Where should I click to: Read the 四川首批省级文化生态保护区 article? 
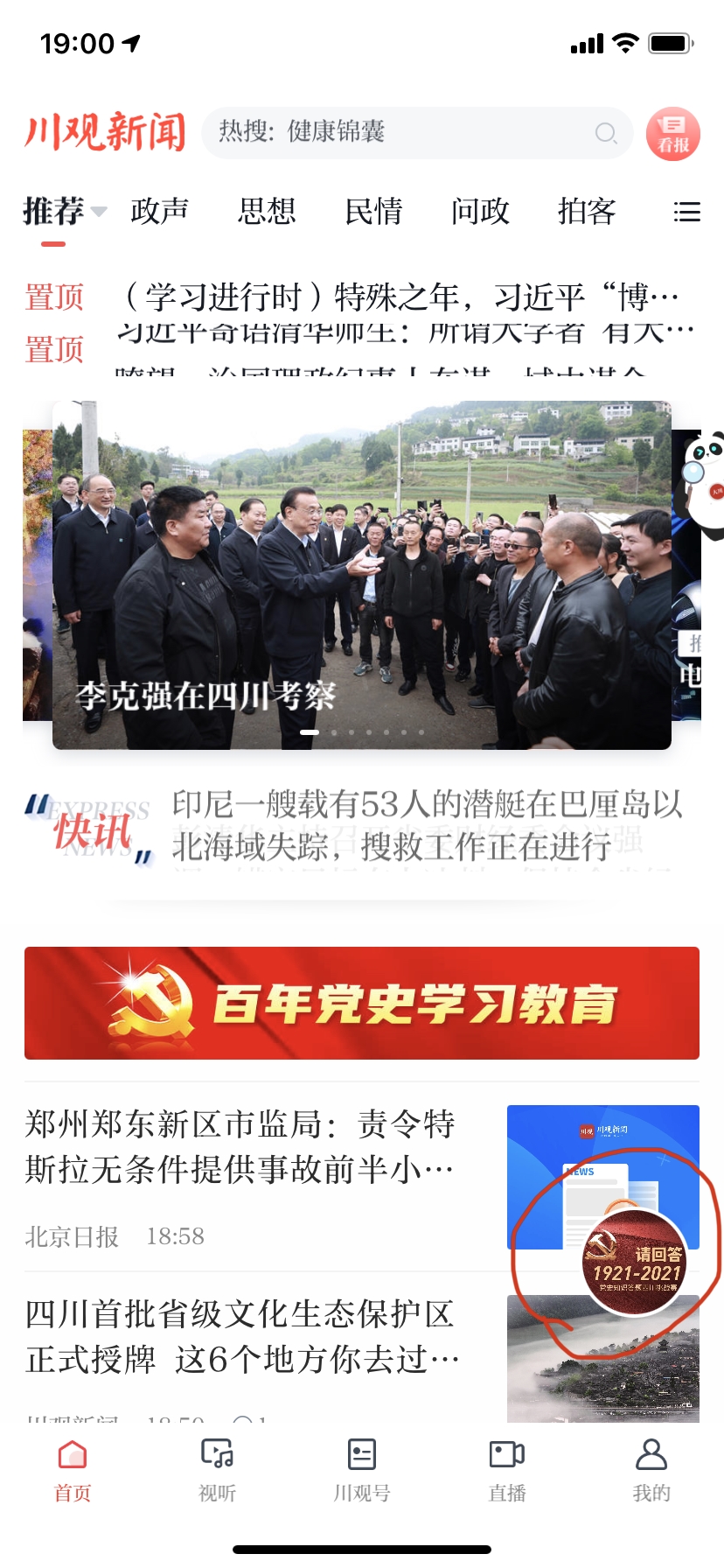[x=242, y=1336]
